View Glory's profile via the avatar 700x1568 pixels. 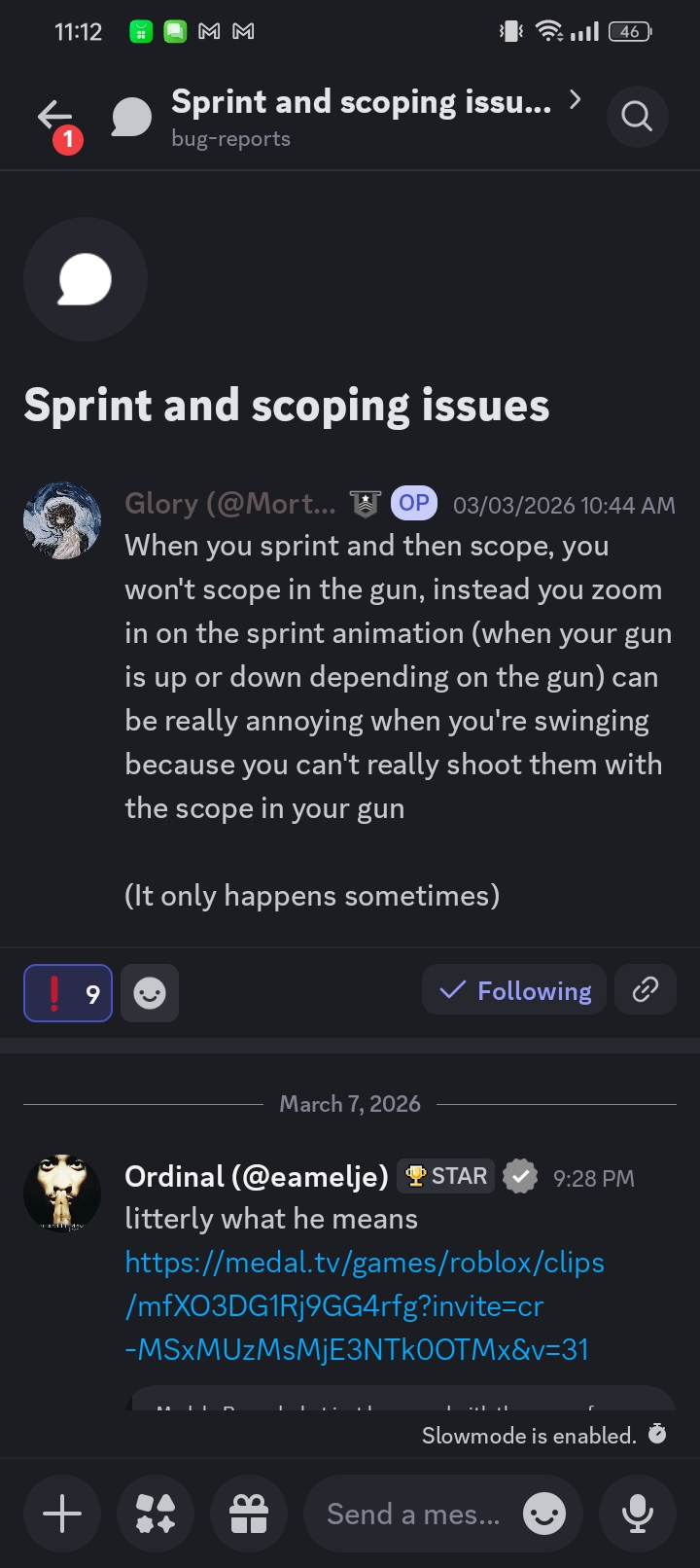coord(62,520)
